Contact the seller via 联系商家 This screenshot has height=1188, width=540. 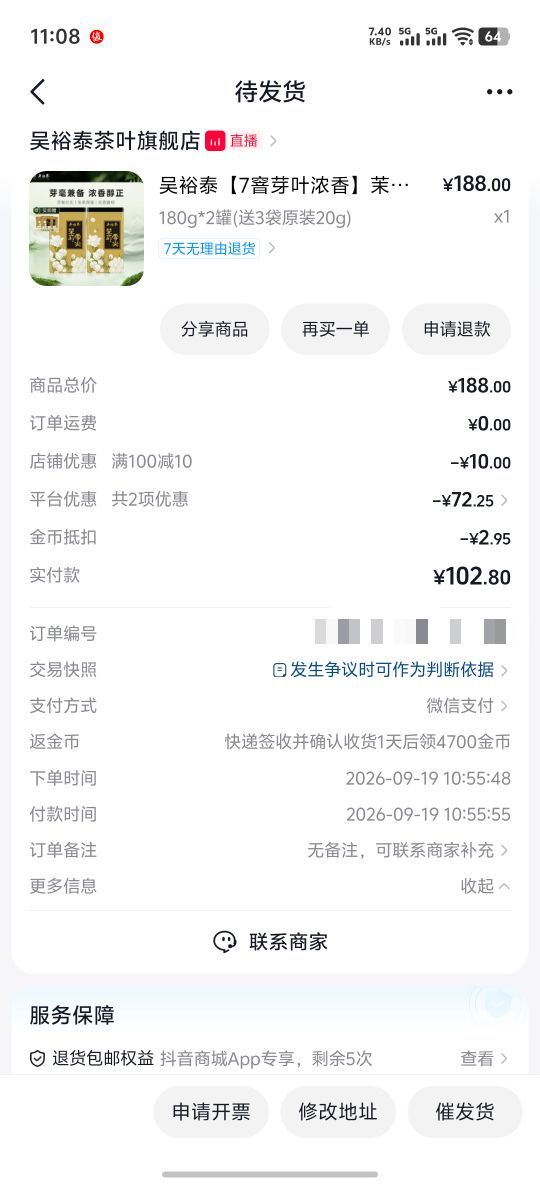pyautogui.click(x=270, y=942)
